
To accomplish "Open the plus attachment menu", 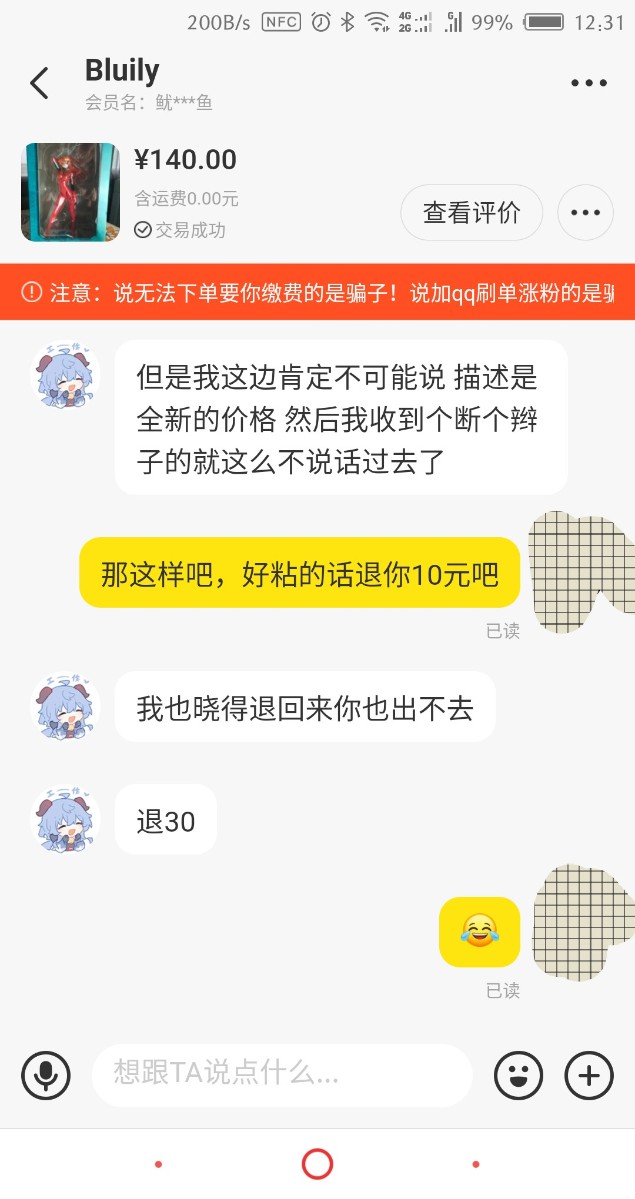I will (x=589, y=1076).
